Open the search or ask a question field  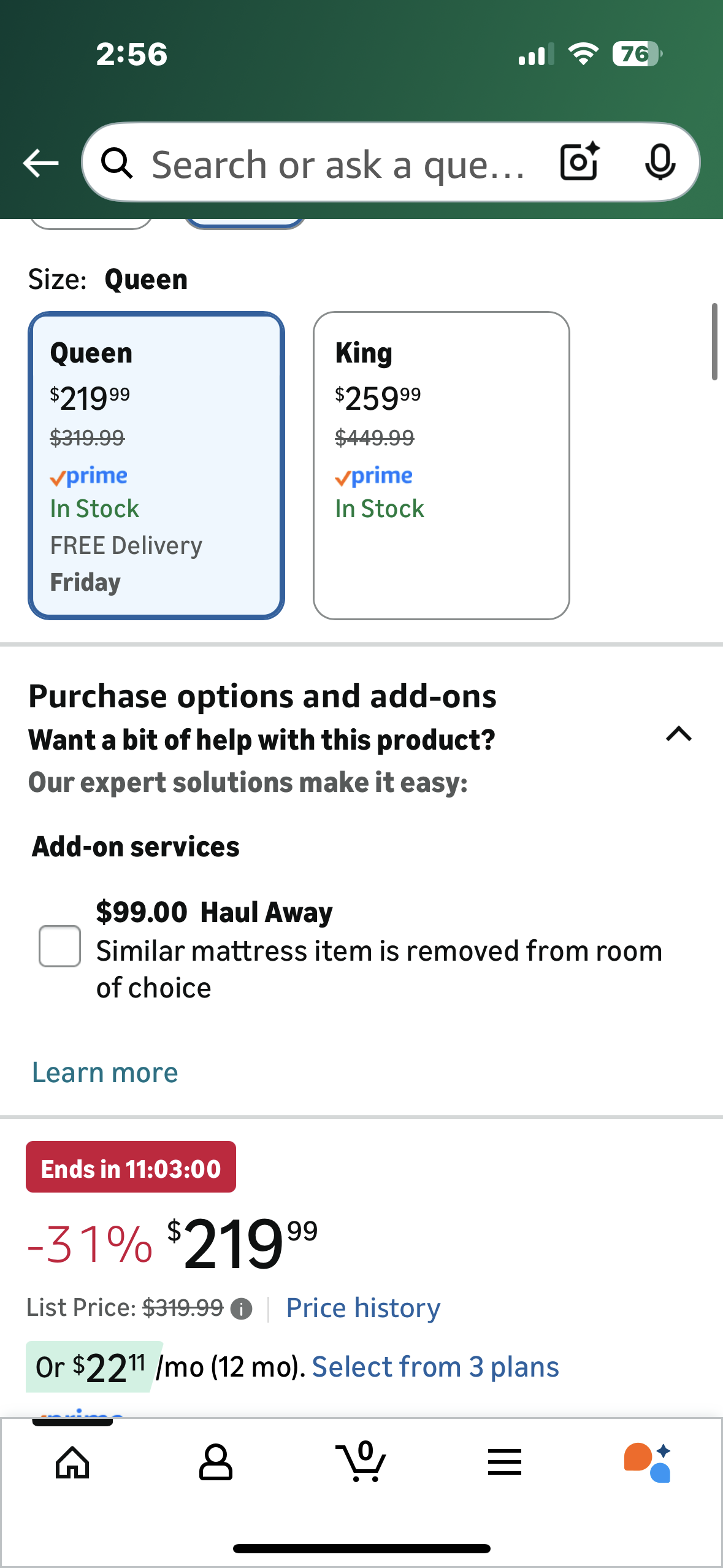click(337, 163)
